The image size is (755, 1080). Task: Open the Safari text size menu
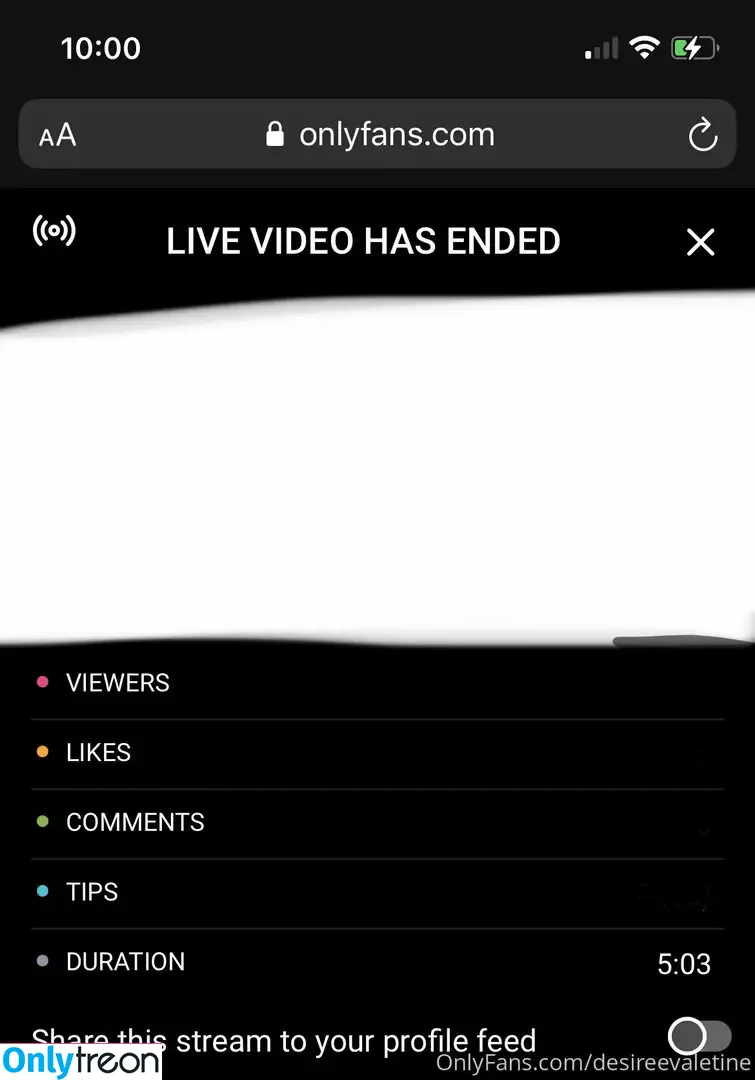tap(58, 136)
